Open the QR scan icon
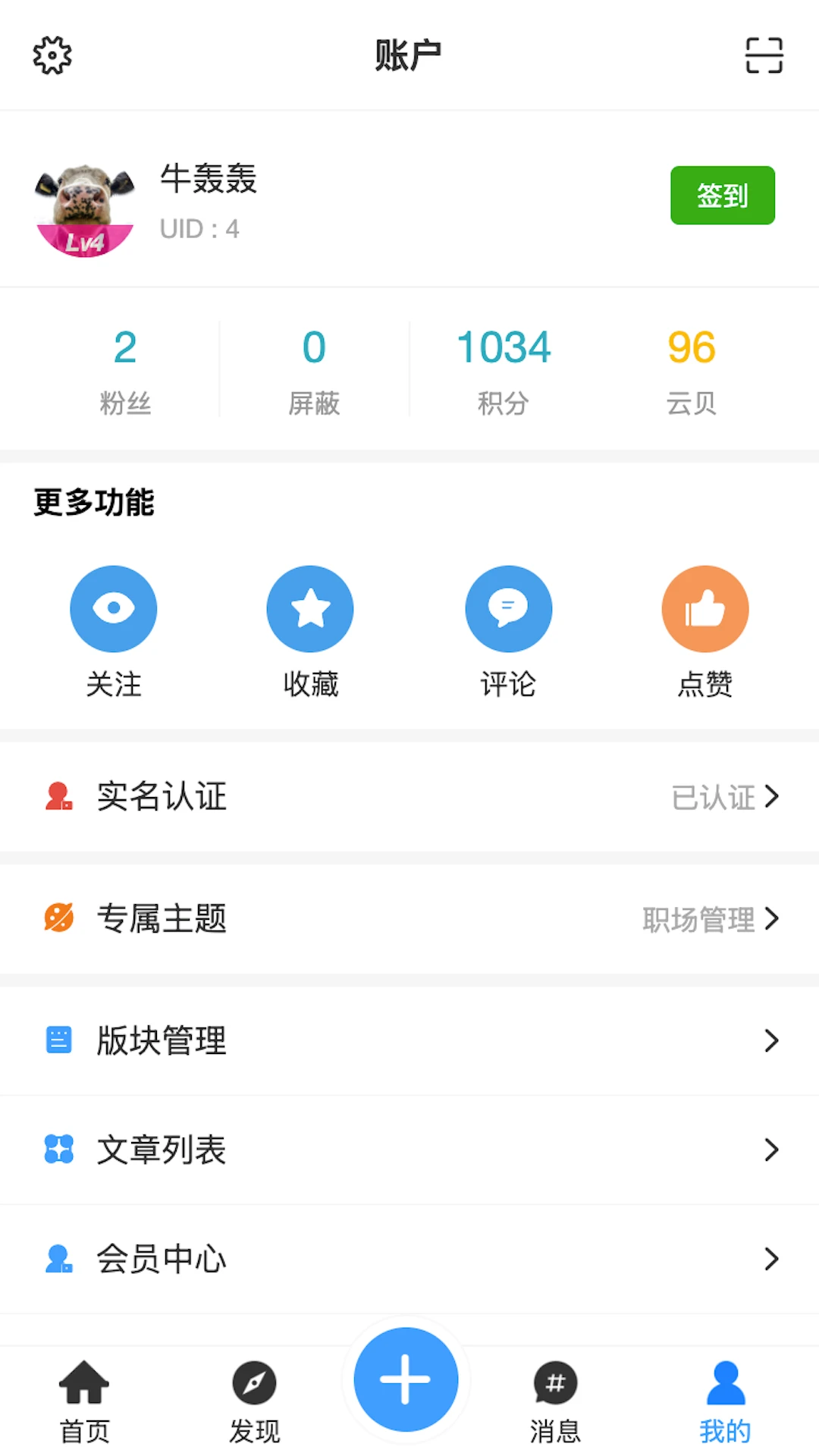This screenshot has width=819, height=1456. coord(764,55)
